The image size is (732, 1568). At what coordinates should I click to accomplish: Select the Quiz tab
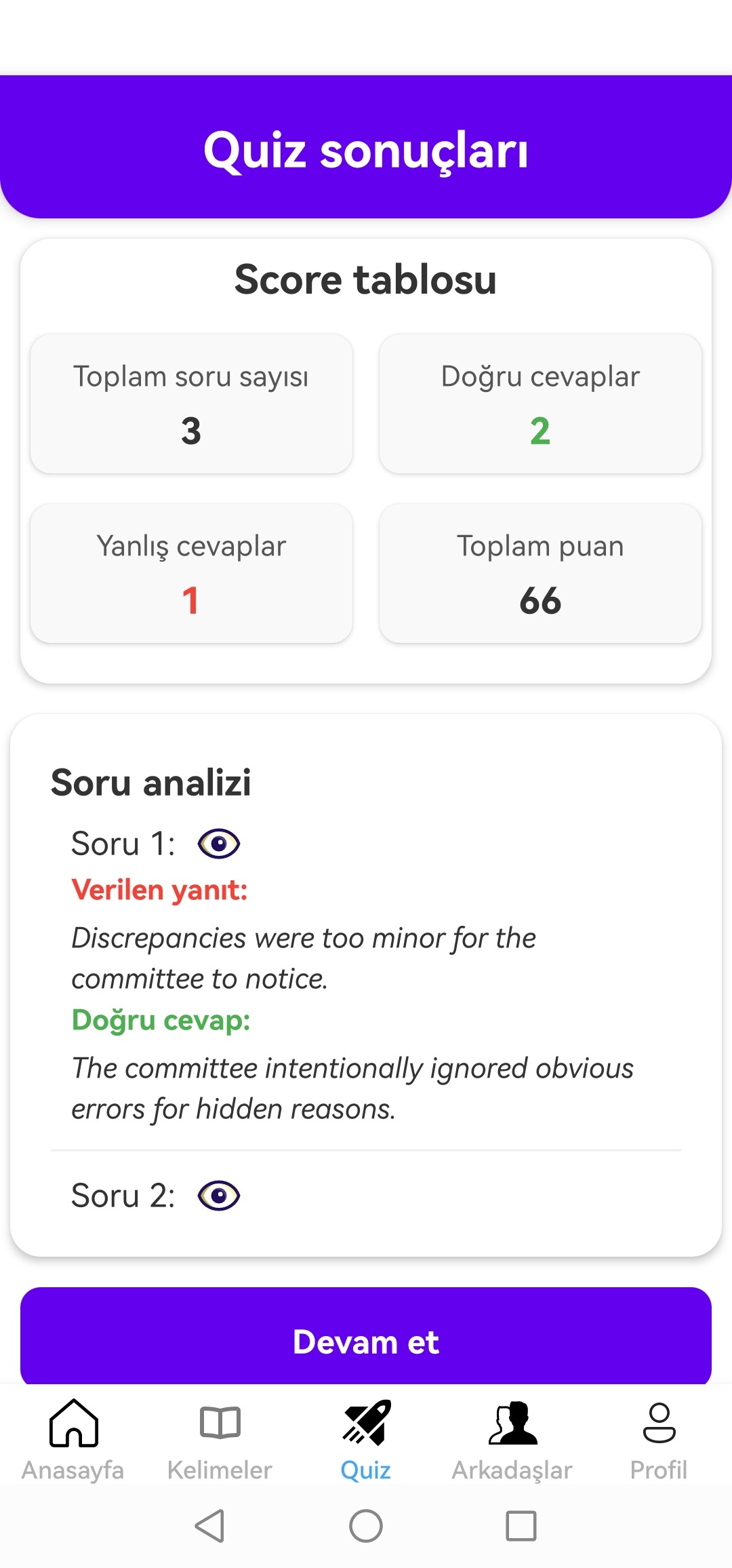click(x=366, y=1439)
